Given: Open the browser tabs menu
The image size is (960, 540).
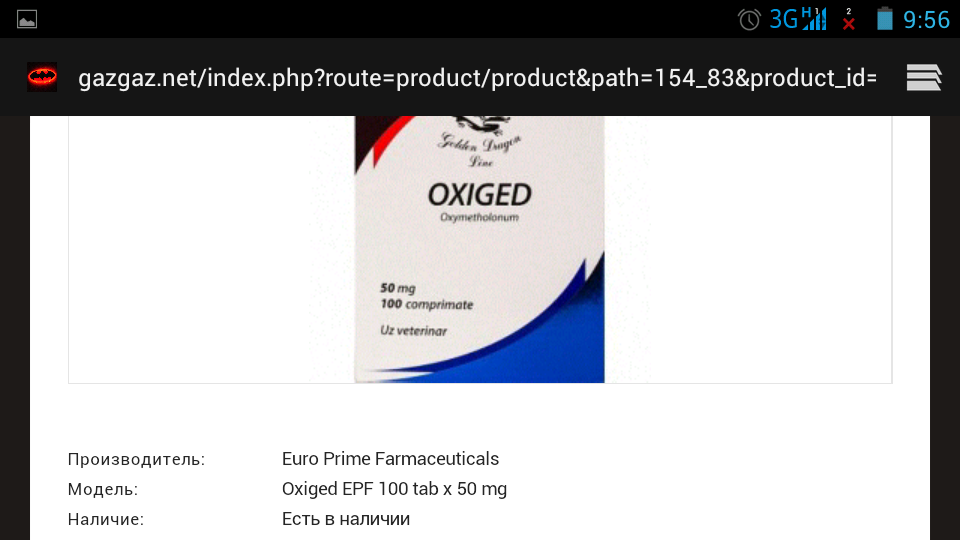Looking at the screenshot, I should click(924, 78).
